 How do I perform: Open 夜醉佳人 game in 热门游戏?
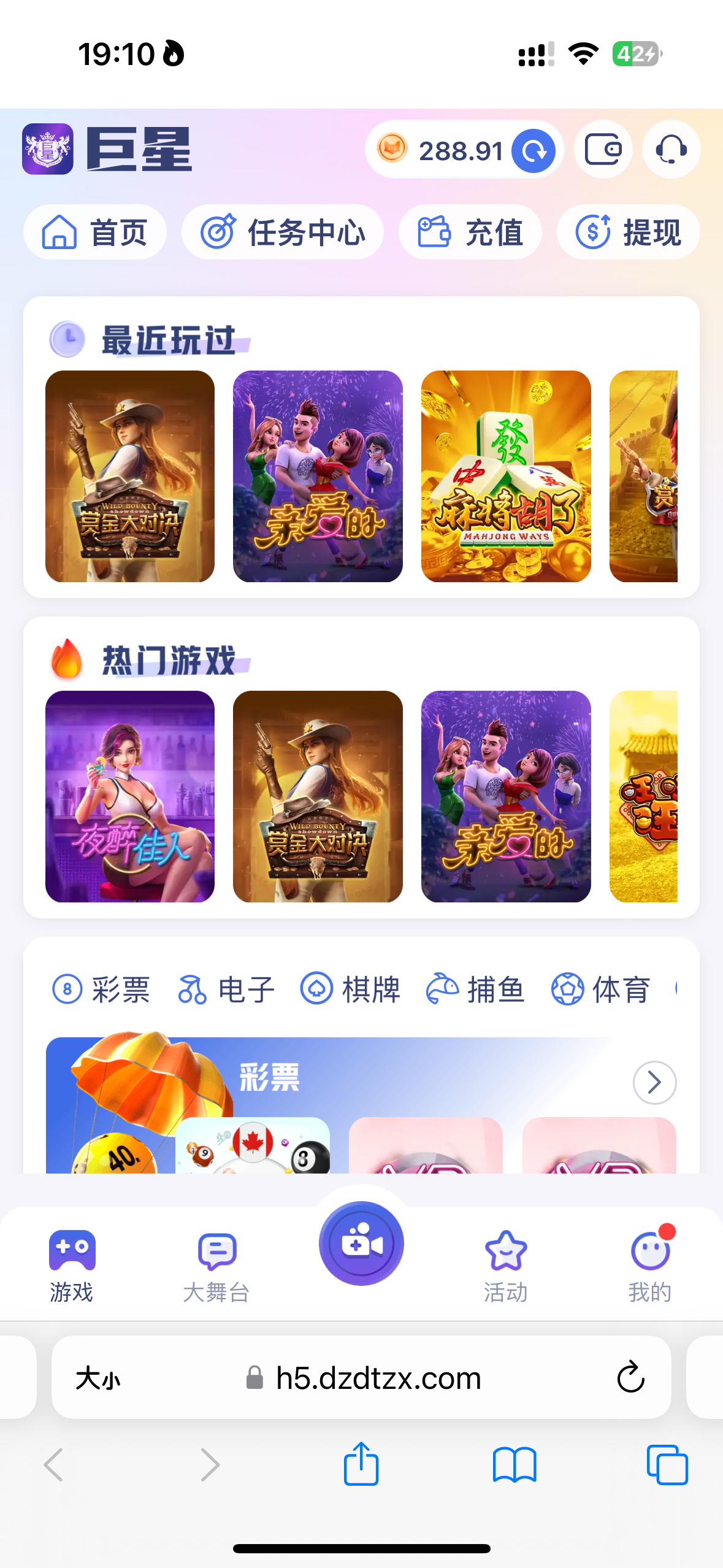[x=130, y=796]
